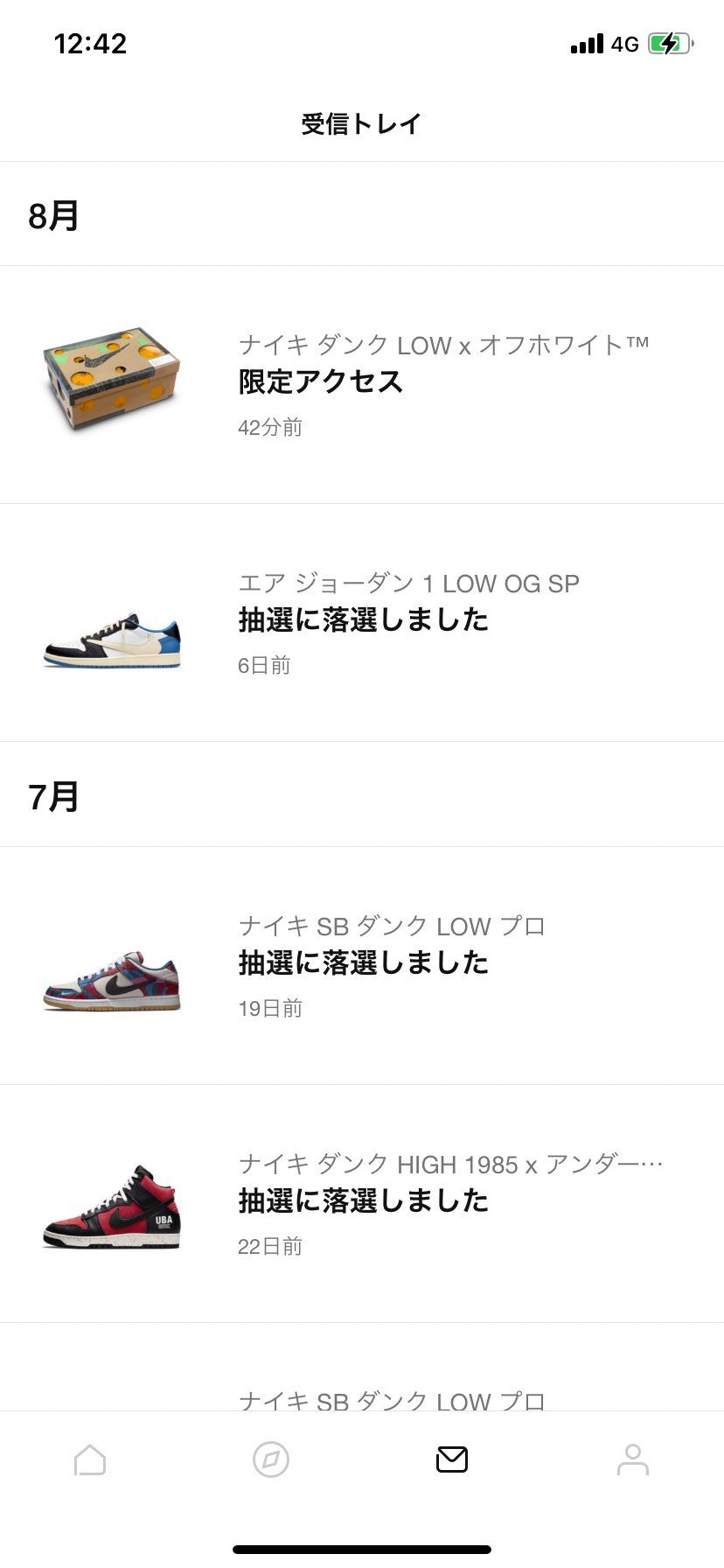The height and width of the screenshot is (1568, 724).
Task: Open the inbox envelope icon
Action: 452,1459
